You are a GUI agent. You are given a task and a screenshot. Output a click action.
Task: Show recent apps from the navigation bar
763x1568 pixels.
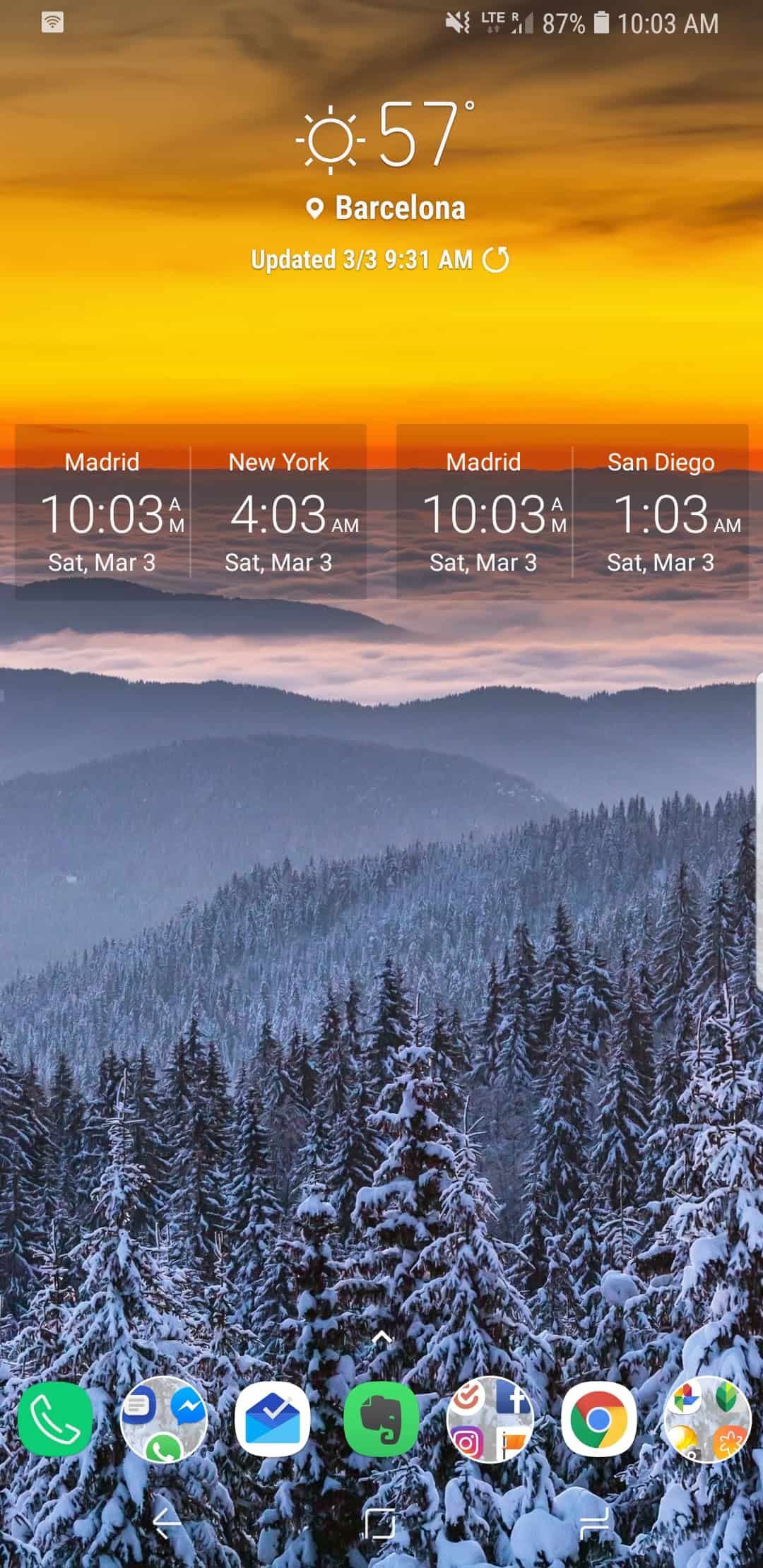point(595,1524)
